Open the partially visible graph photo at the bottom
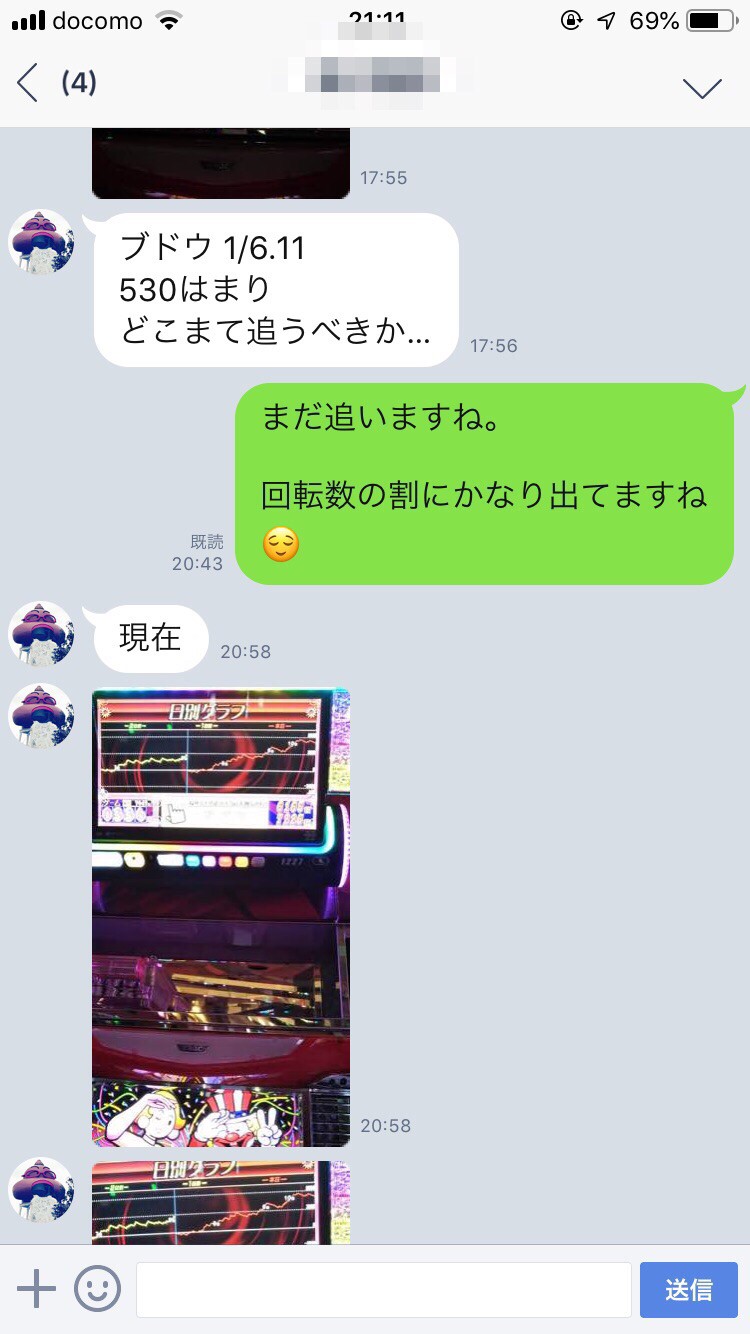This screenshot has width=750, height=1334. (x=221, y=1202)
